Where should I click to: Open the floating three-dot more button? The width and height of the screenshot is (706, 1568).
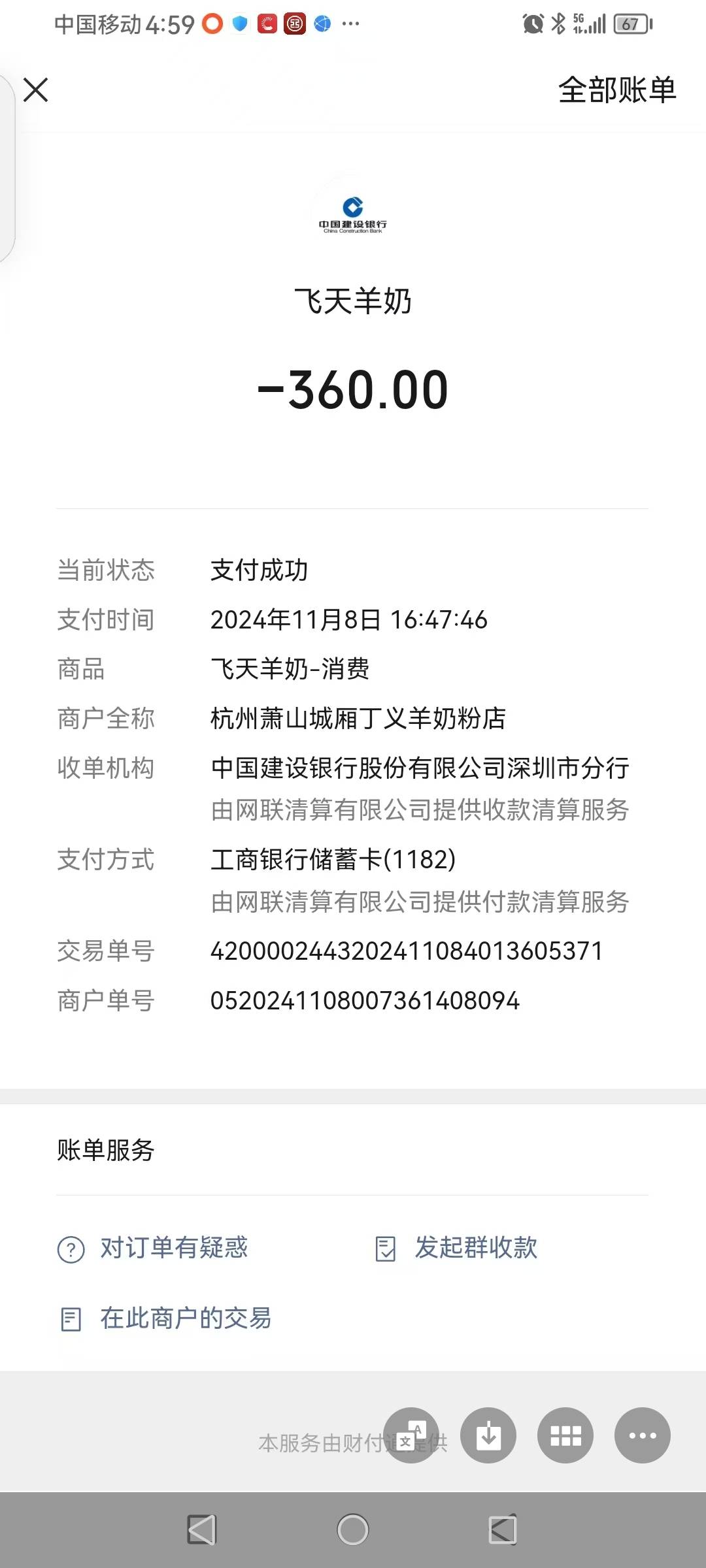coord(642,1435)
